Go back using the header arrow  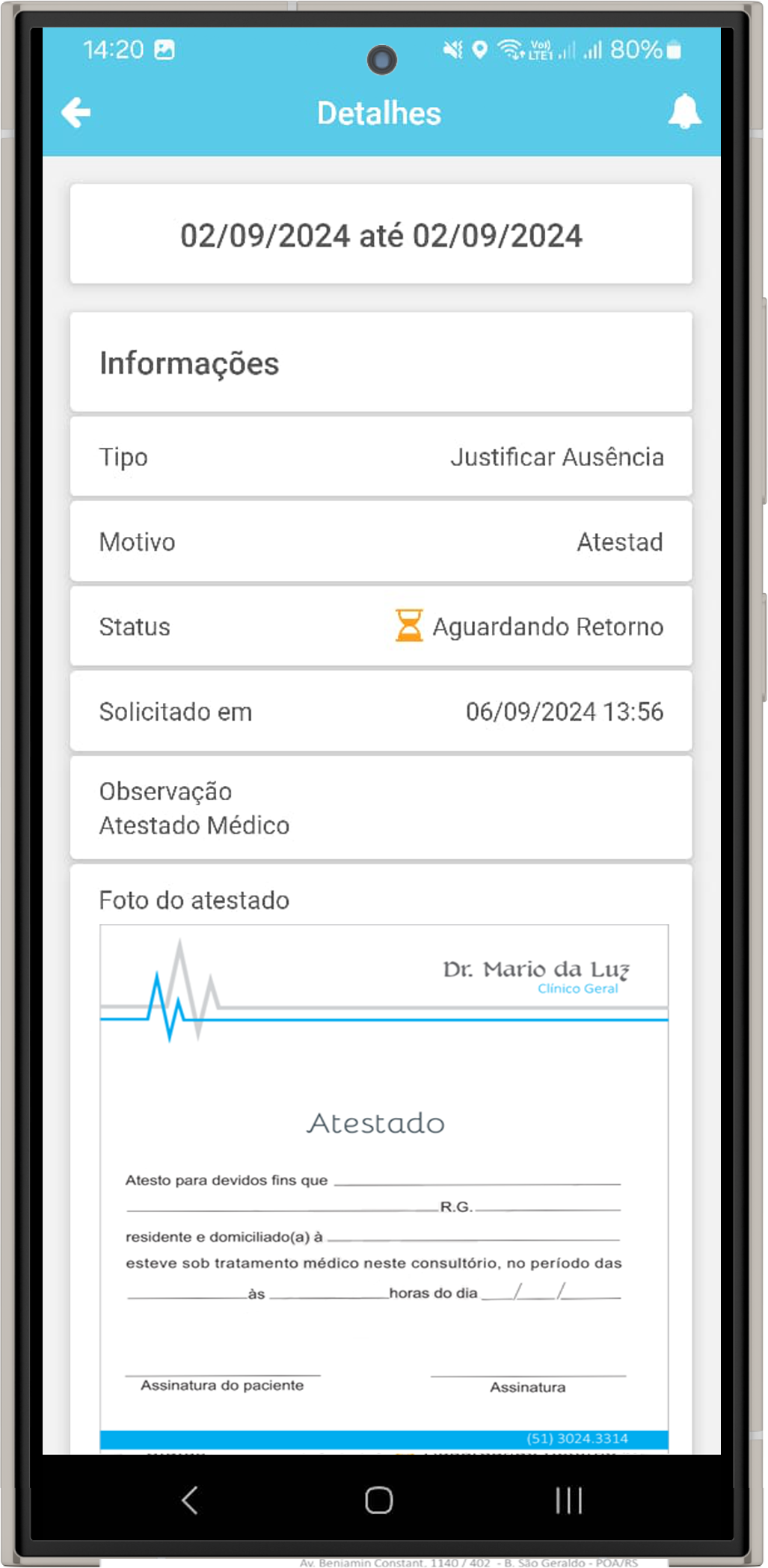tap(76, 113)
